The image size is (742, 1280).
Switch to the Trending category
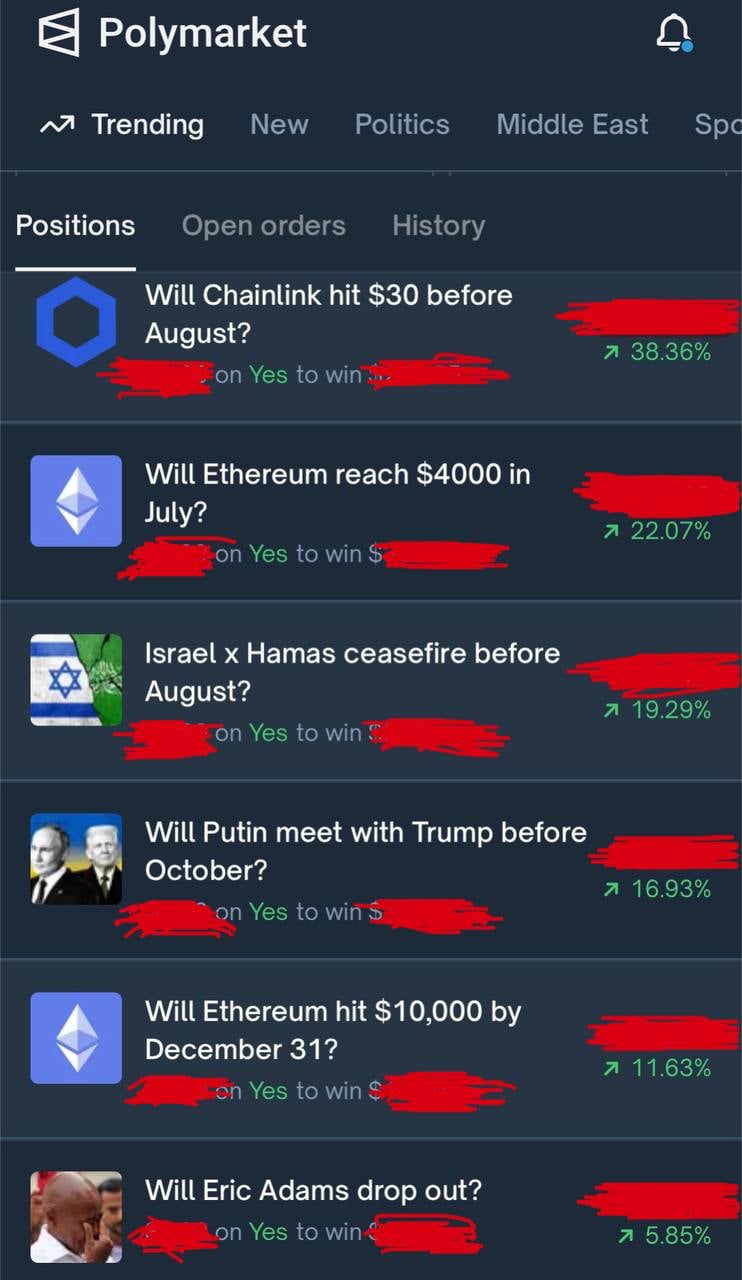pos(122,125)
